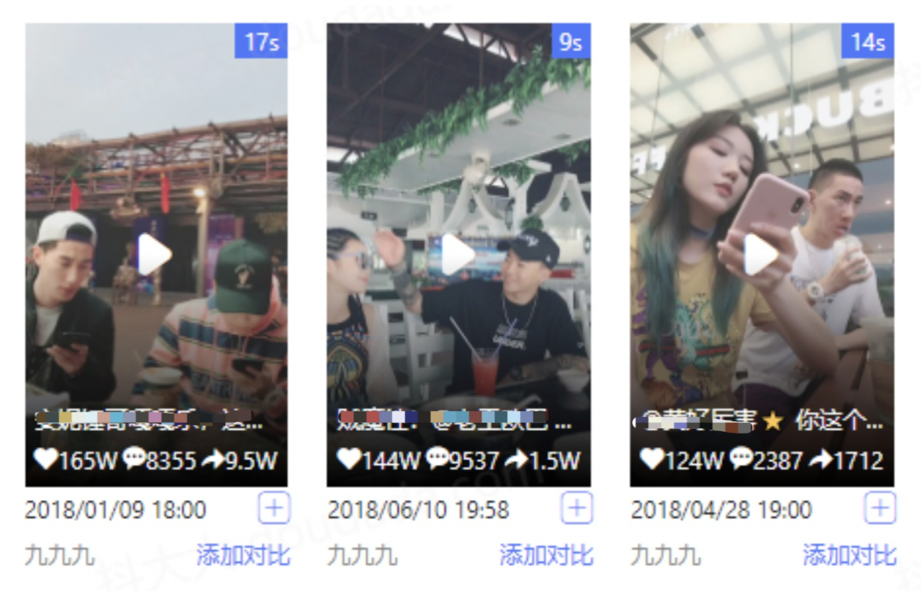
Task: Play the 17s video
Action: 154,254
